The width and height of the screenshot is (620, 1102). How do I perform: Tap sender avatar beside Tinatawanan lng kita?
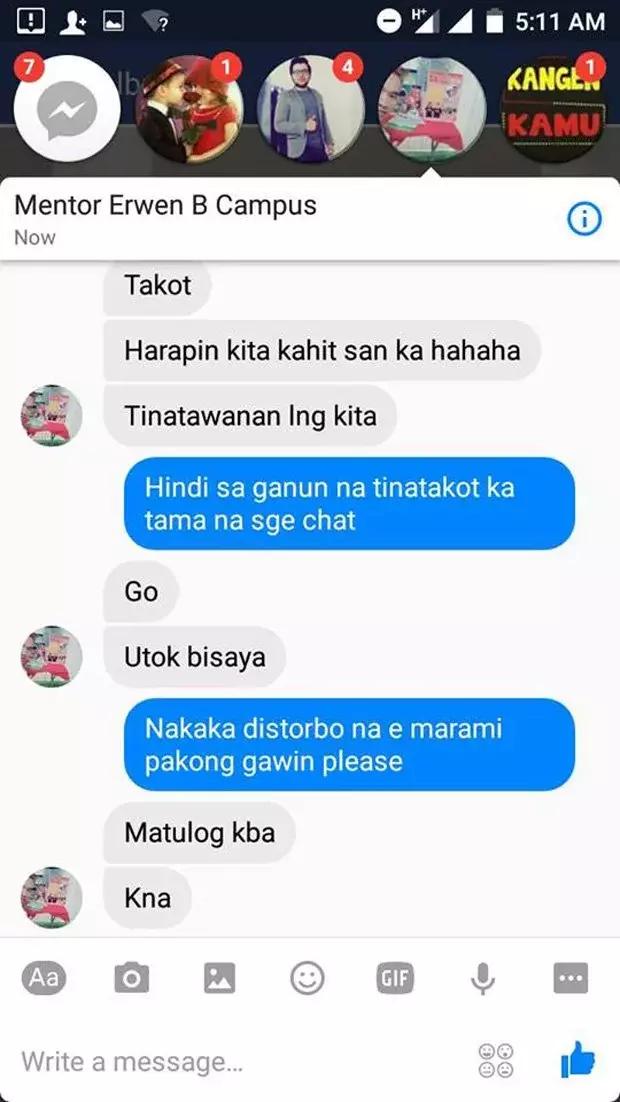click(x=51, y=416)
